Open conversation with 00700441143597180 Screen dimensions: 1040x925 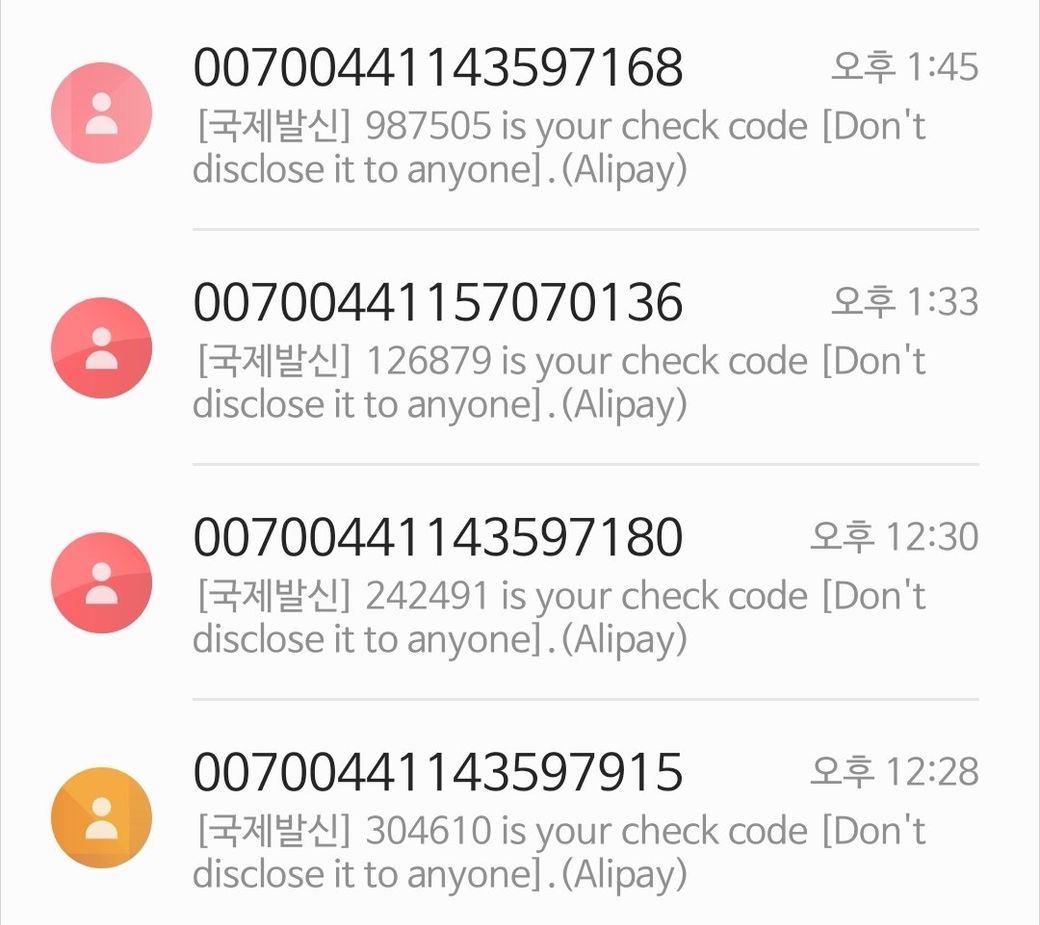[560, 585]
